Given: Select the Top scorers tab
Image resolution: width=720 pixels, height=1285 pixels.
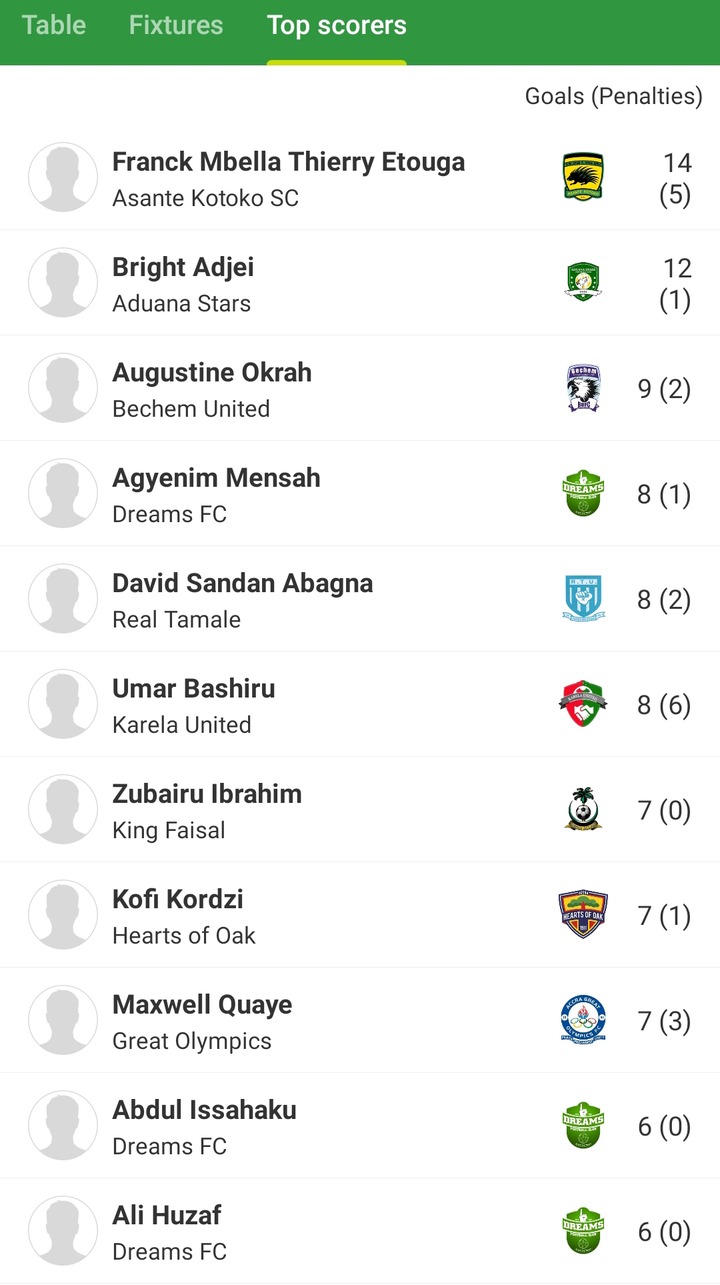Looking at the screenshot, I should [x=336, y=25].
